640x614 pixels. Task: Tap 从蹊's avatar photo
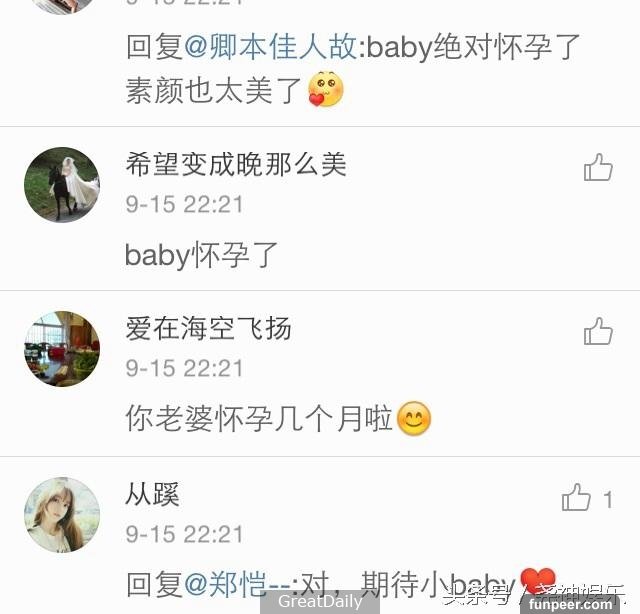click(x=62, y=514)
